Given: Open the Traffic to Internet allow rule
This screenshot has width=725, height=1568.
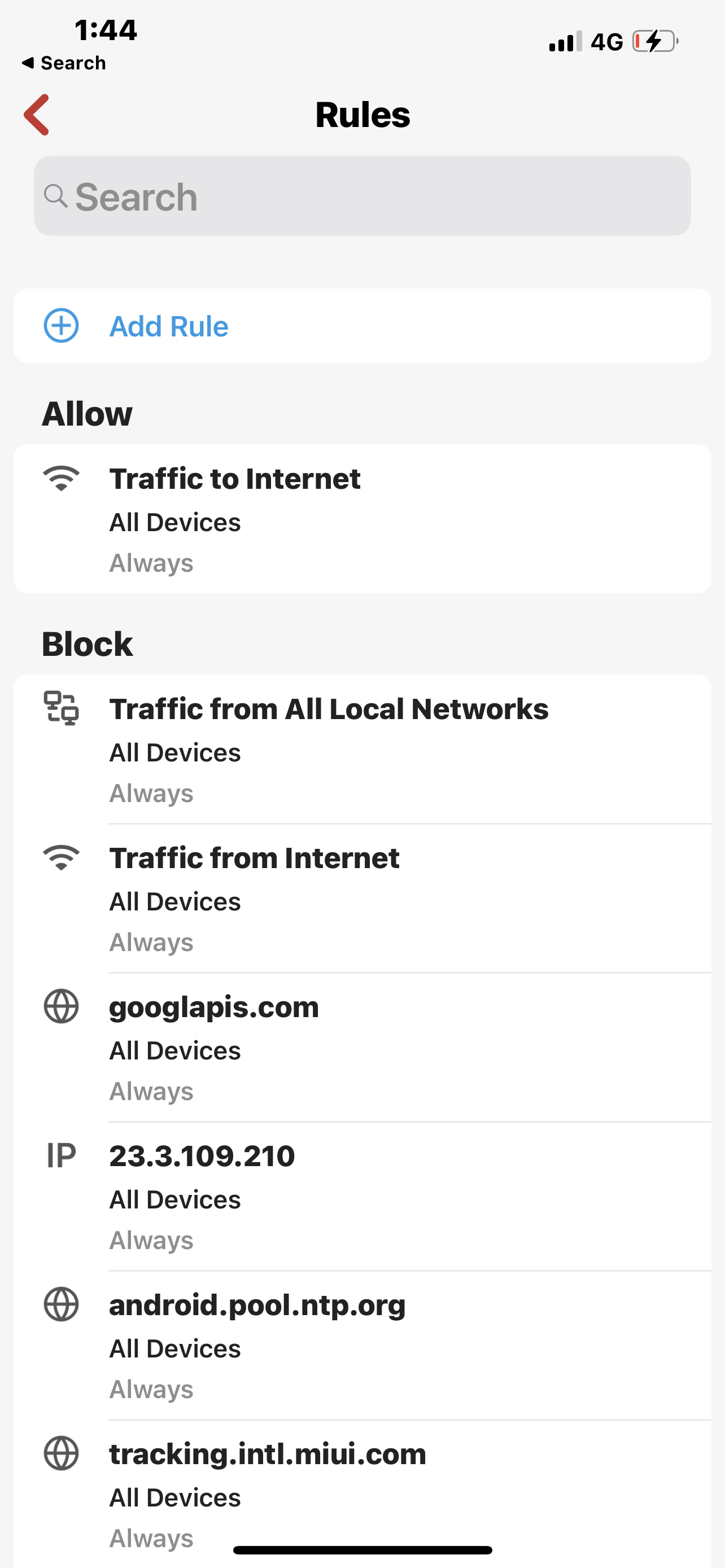Looking at the screenshot, I should (x=362, y=519).
